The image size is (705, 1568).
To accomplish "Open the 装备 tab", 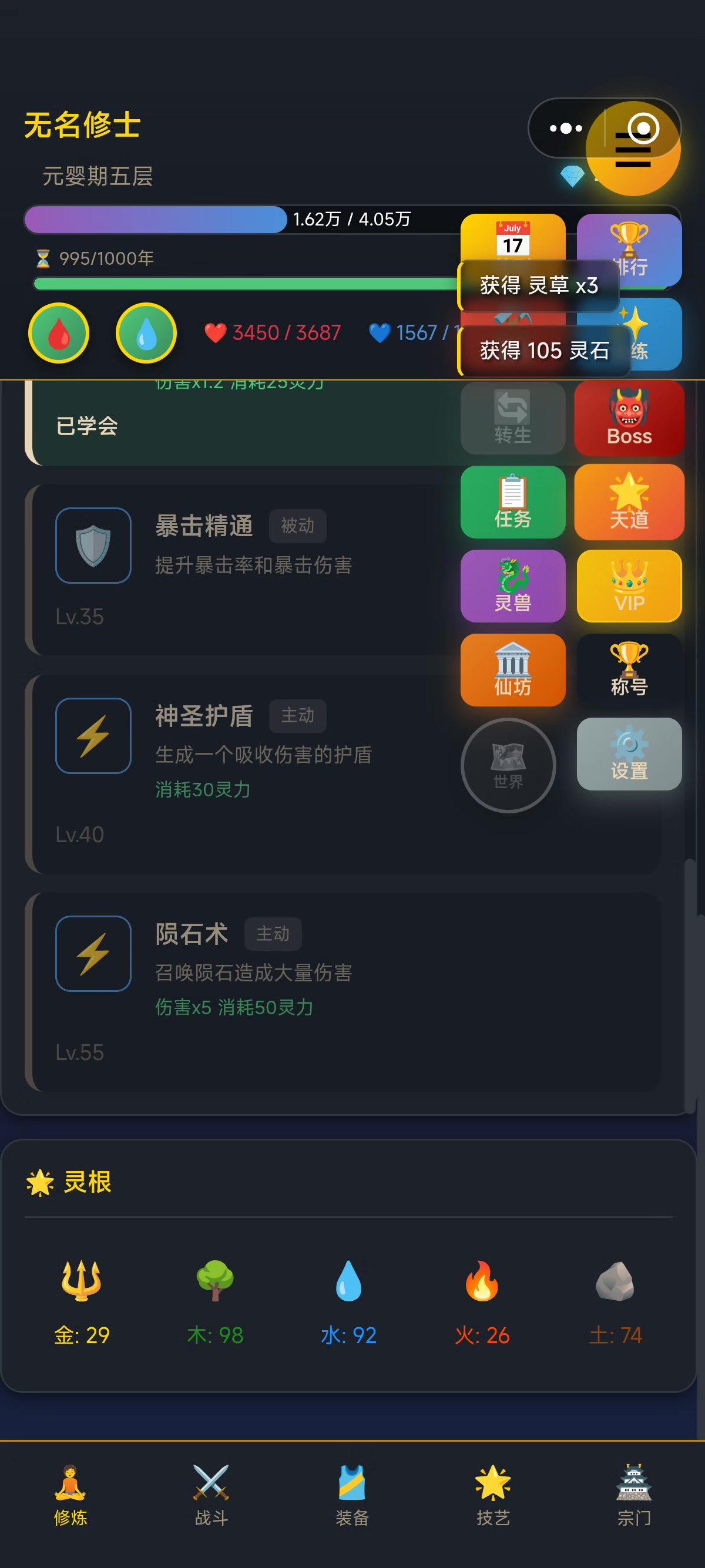I will pyautogui.click(x=352, y=1495).
